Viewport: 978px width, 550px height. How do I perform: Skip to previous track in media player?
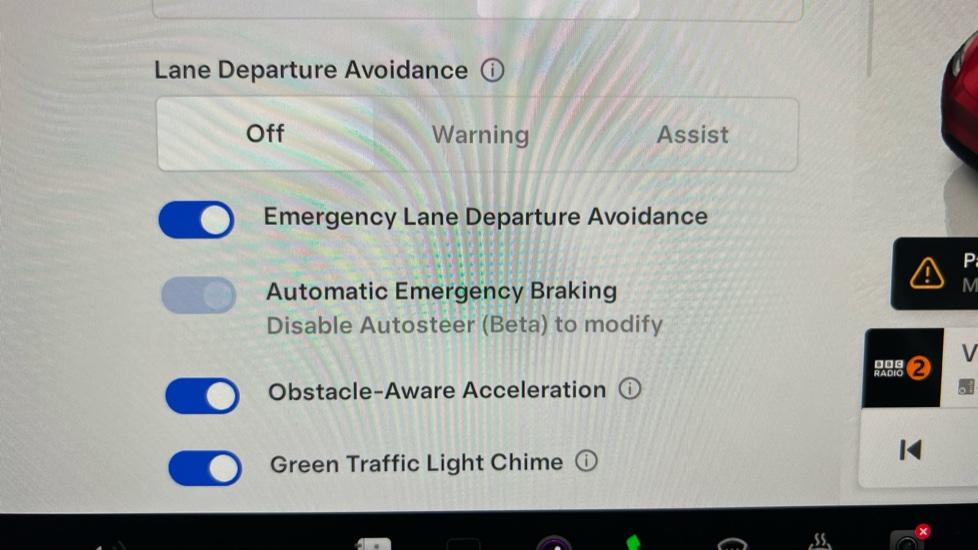pyautogui.click(x=910, y=450)
